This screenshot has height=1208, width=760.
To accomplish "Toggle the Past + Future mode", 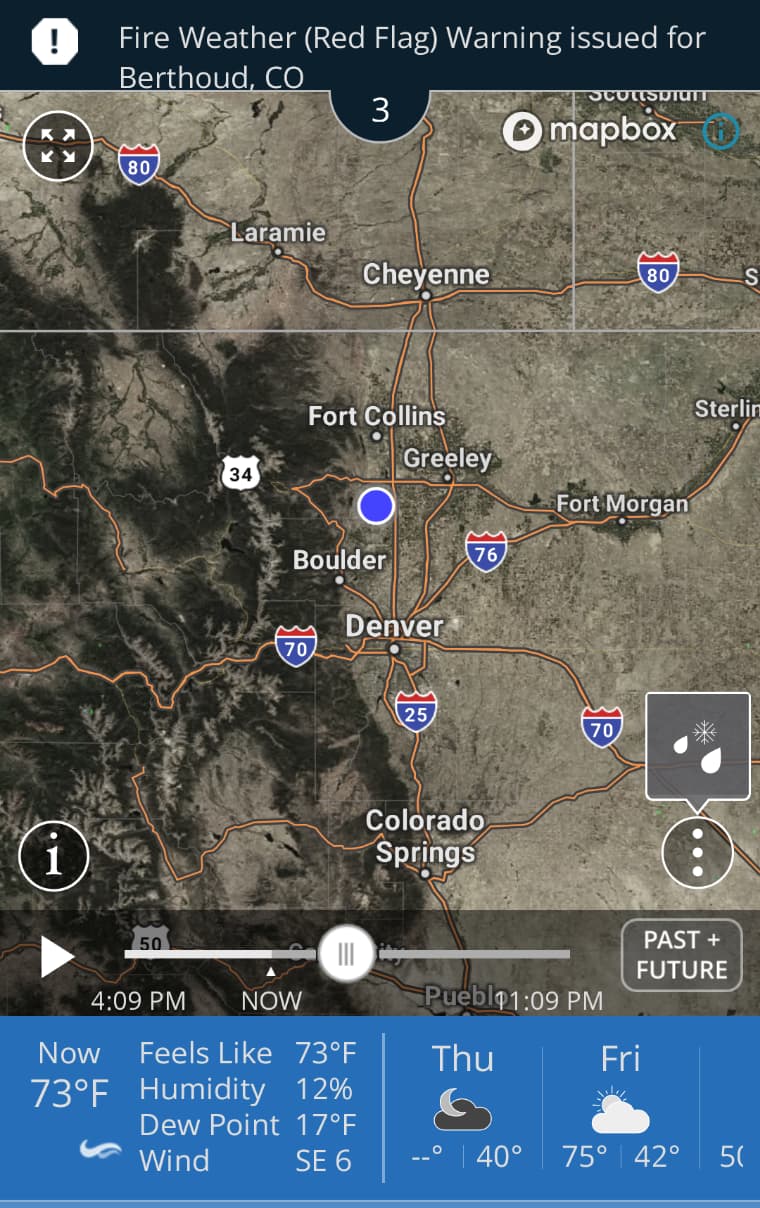I will point(681,955).
